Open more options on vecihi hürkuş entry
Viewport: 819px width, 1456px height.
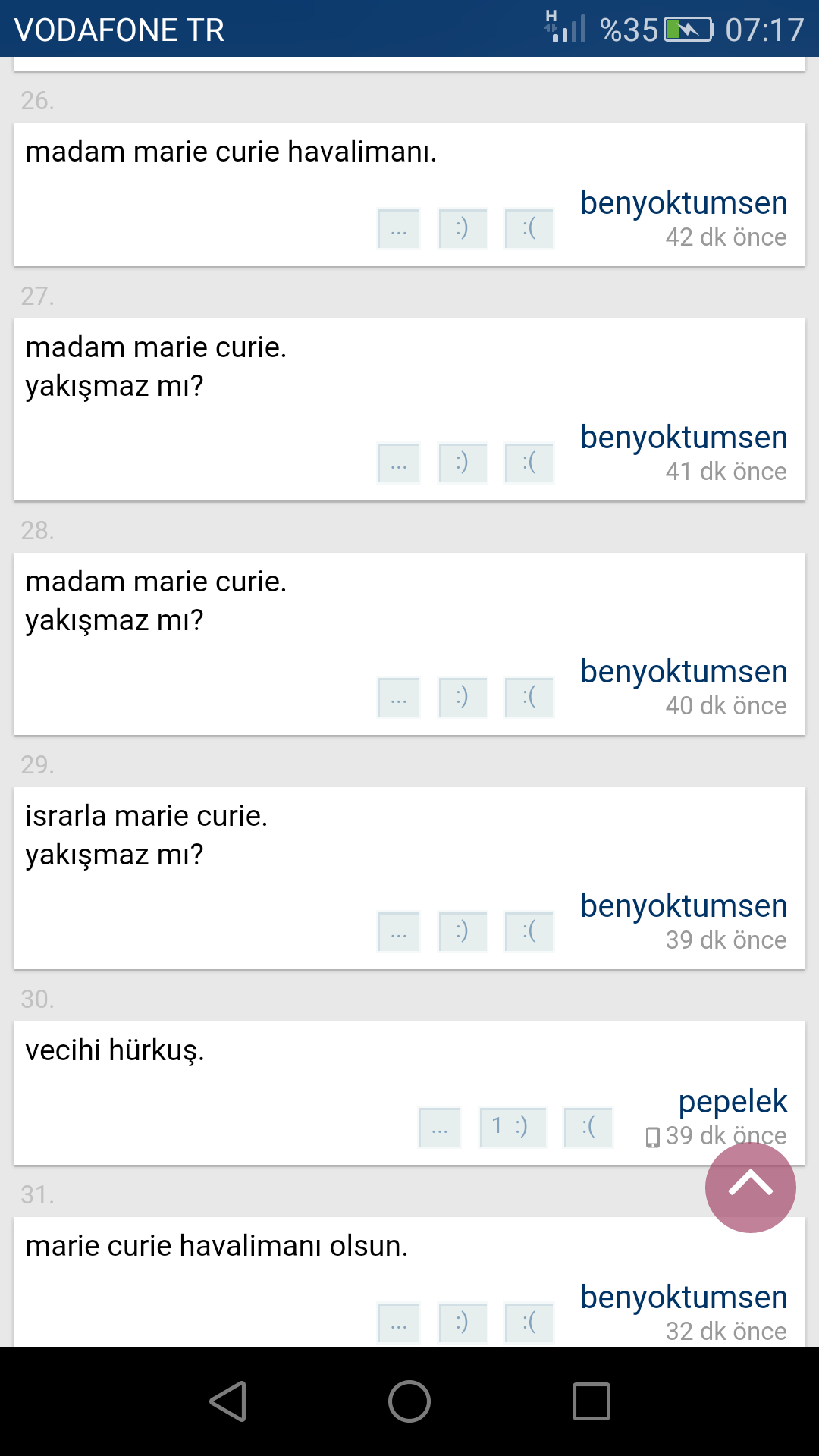pos(439,1127)
